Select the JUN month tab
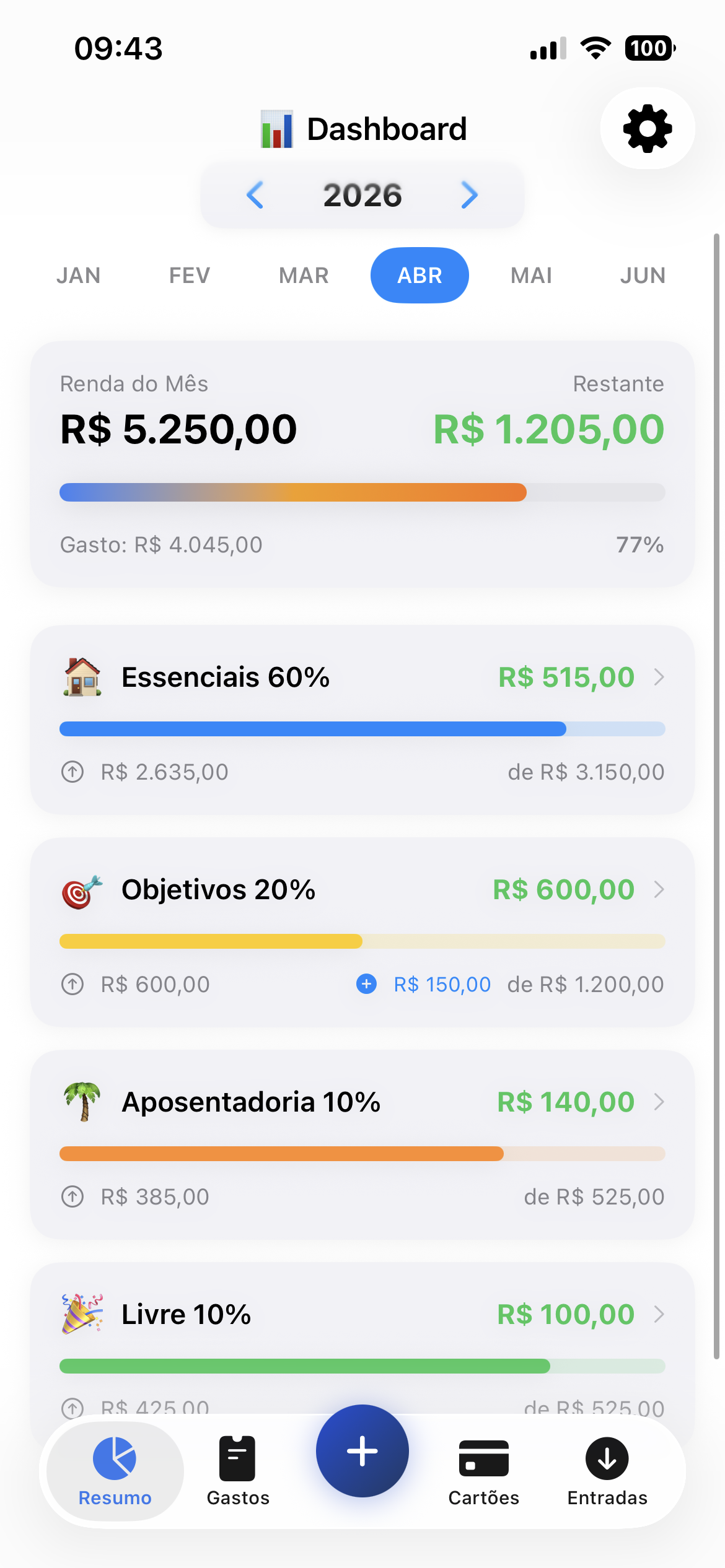 pyautogui.click(x=643, y=276)
